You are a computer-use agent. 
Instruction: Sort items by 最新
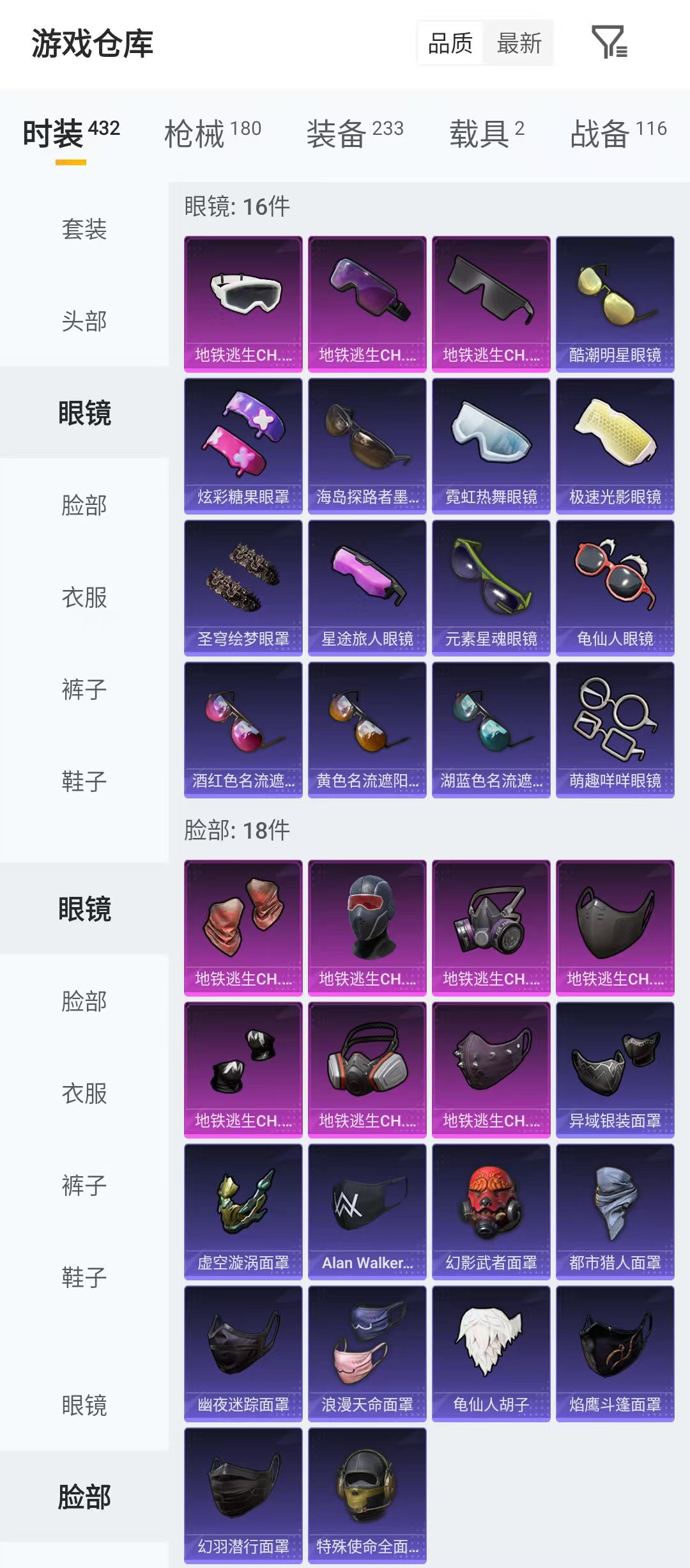tap(519, 43)
